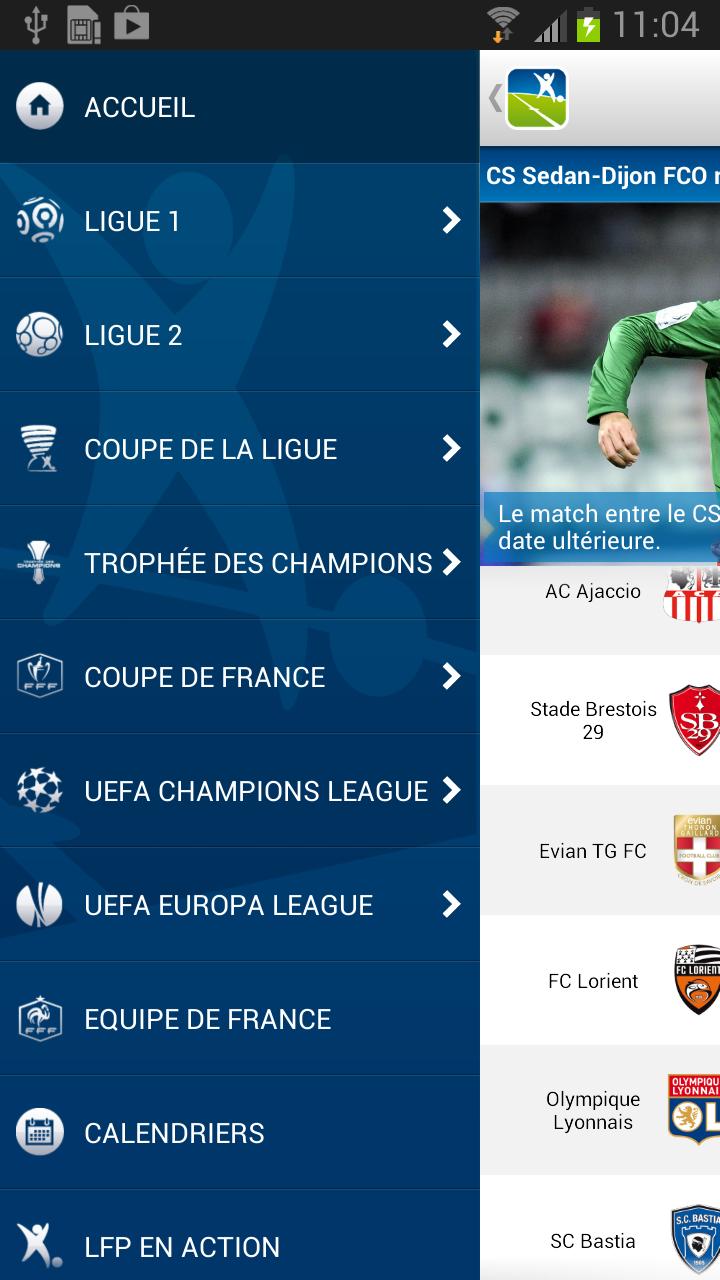Open the Ligue 2 section

click(240, 335)
